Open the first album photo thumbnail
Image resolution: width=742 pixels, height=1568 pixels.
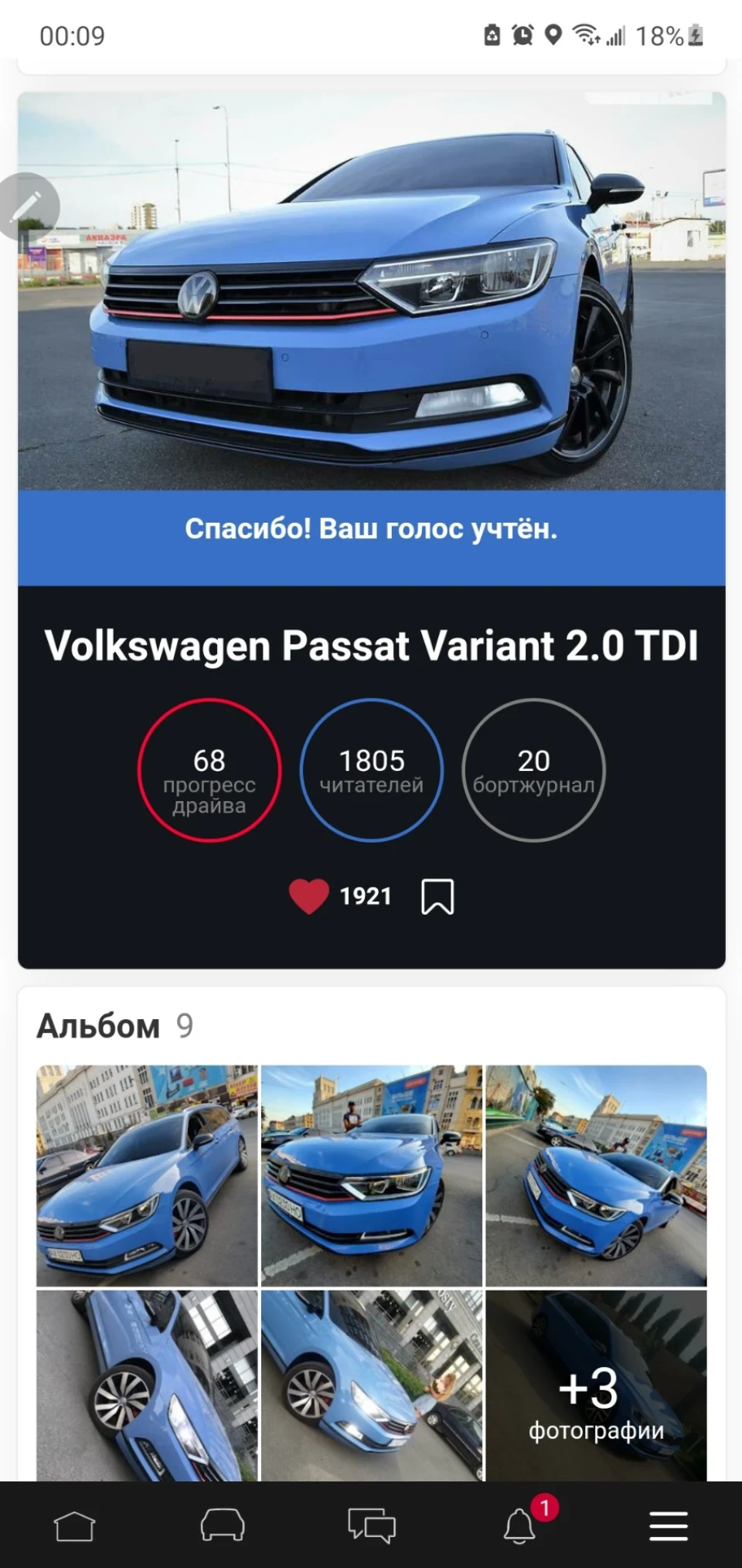[147, 1175]
